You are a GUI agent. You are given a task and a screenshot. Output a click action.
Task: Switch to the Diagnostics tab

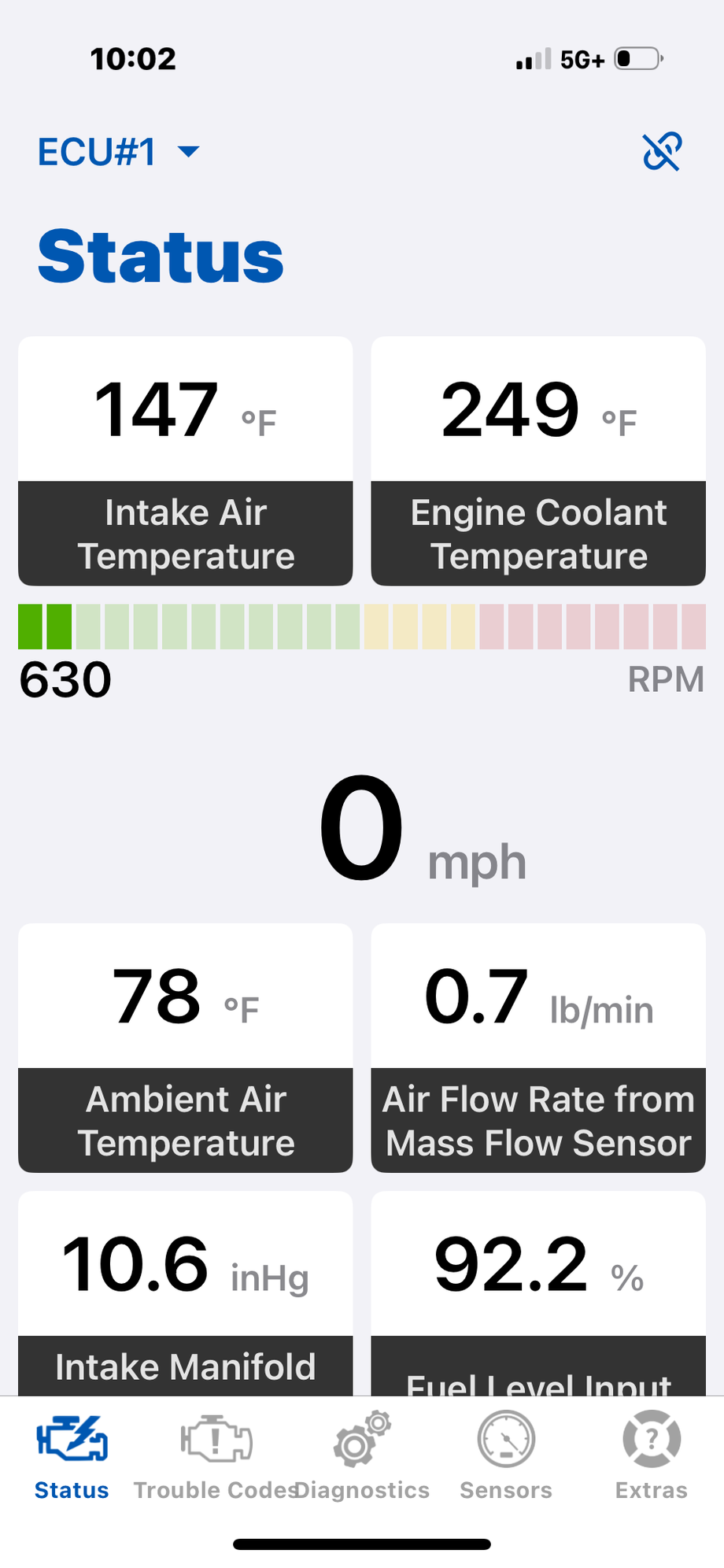point(362,1457)
